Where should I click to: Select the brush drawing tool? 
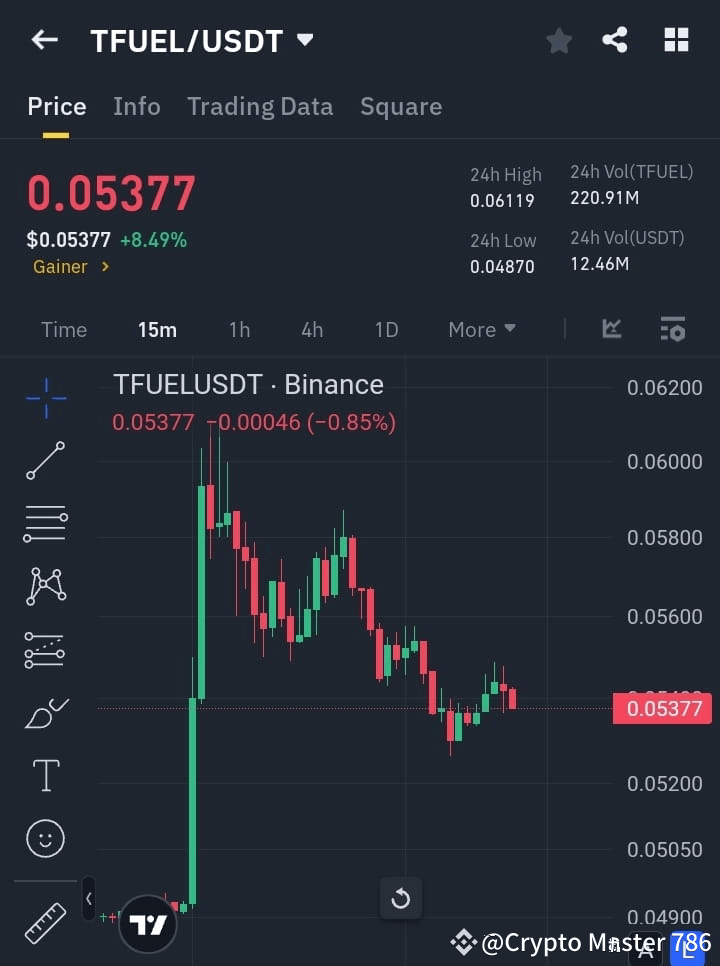45,713
